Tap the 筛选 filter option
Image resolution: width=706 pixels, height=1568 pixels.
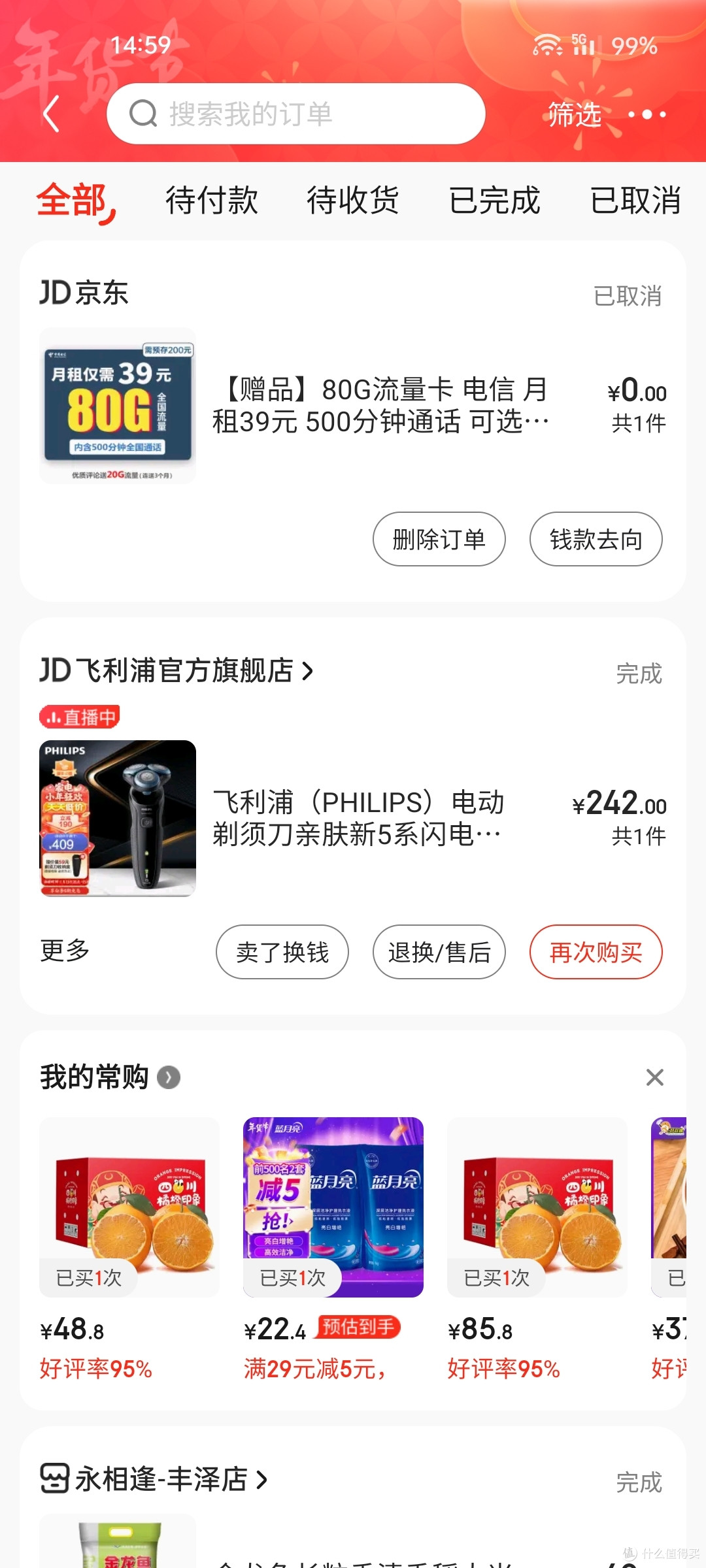(x=574, y=115)
